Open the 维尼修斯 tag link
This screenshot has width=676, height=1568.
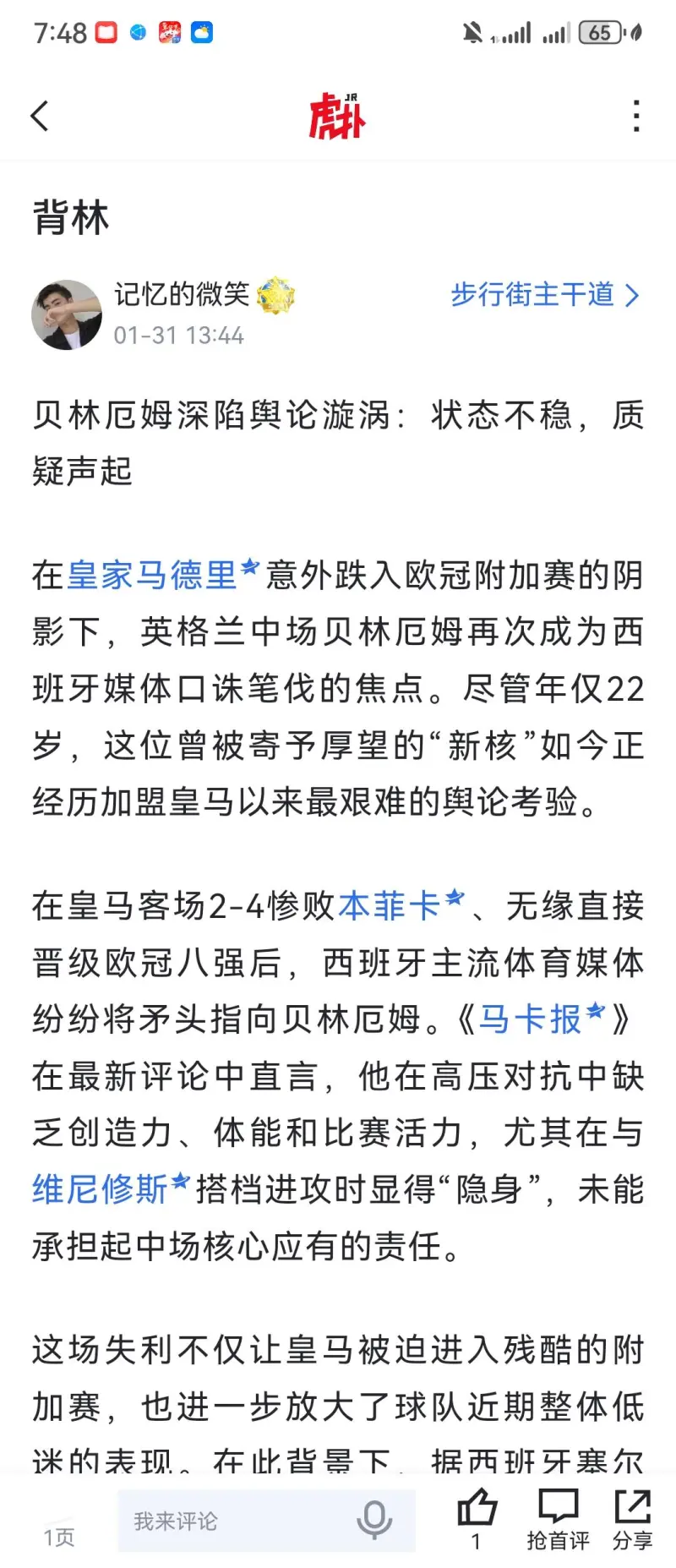pyautogui.click(x=101, y=1189)
